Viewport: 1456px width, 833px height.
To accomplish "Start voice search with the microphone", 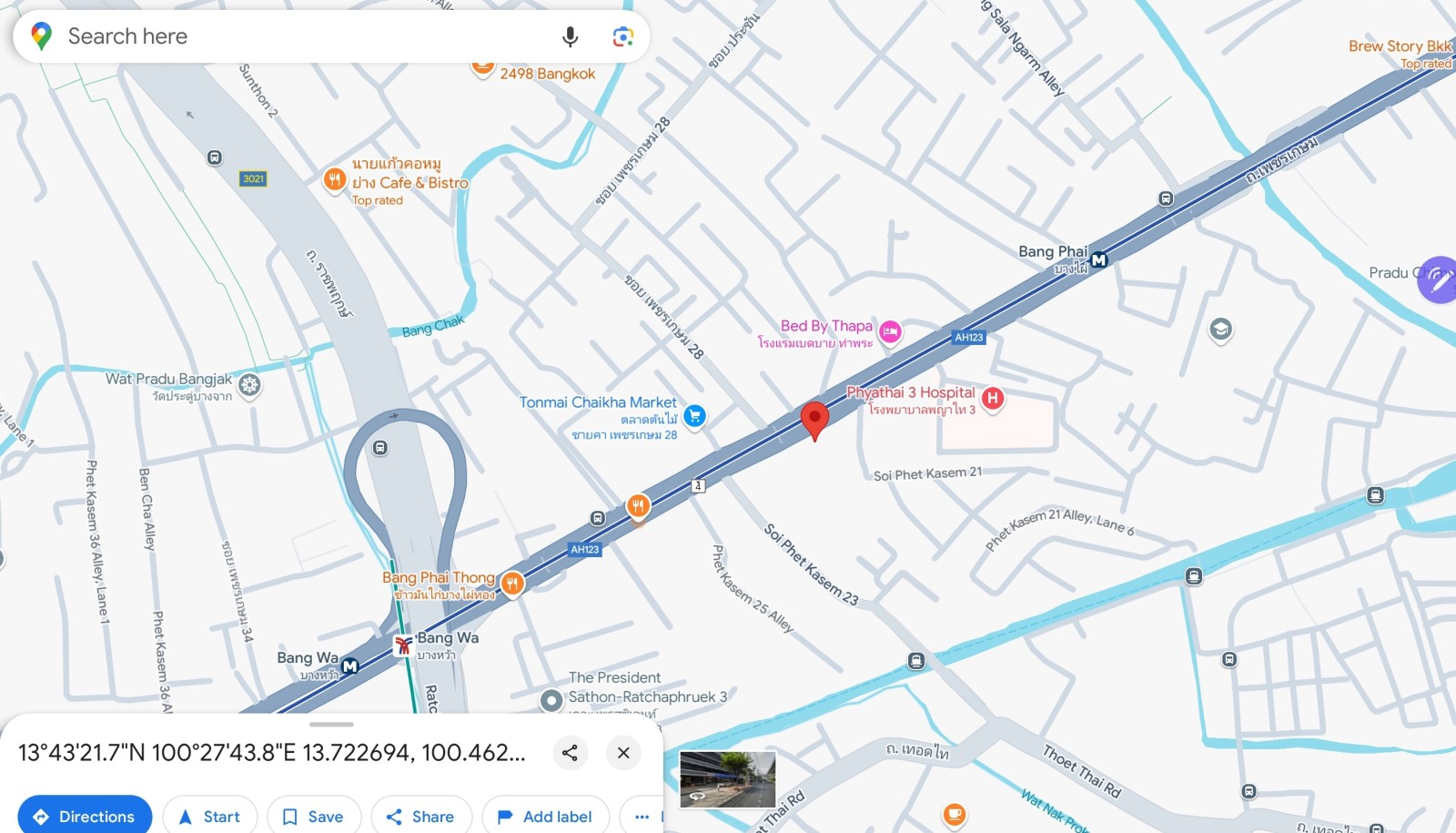I will coord(570,36).
